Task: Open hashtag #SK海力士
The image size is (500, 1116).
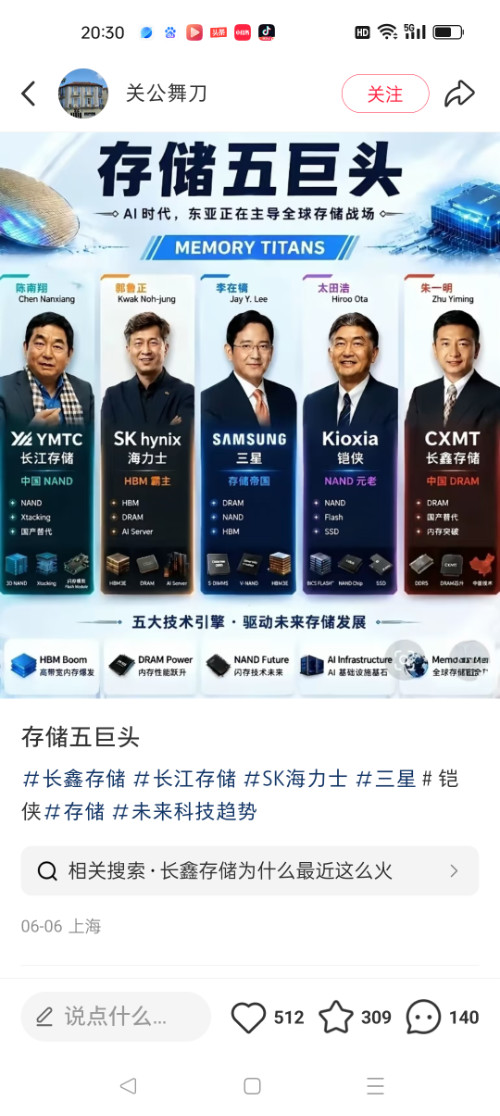Action: pyautogui.click(x=295, y=779)
